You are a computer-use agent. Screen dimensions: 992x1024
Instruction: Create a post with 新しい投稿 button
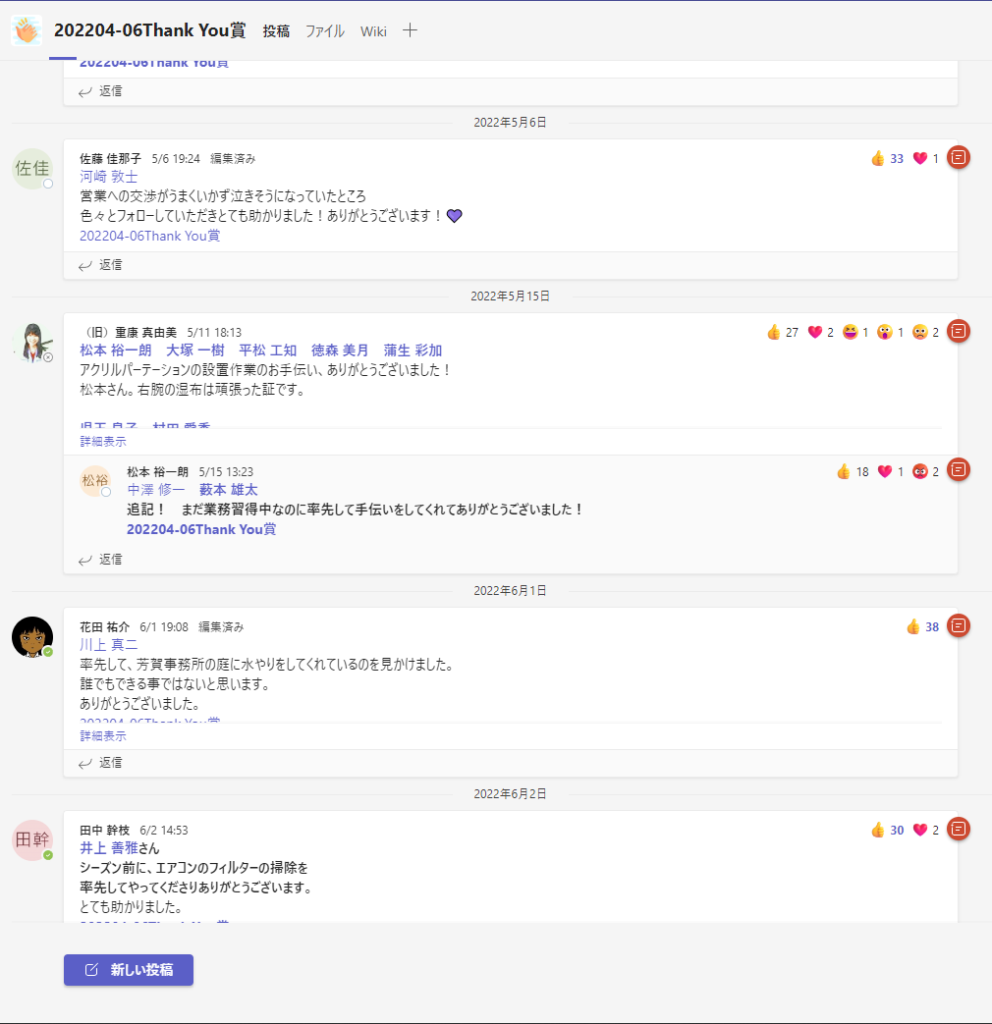(128, 969)
